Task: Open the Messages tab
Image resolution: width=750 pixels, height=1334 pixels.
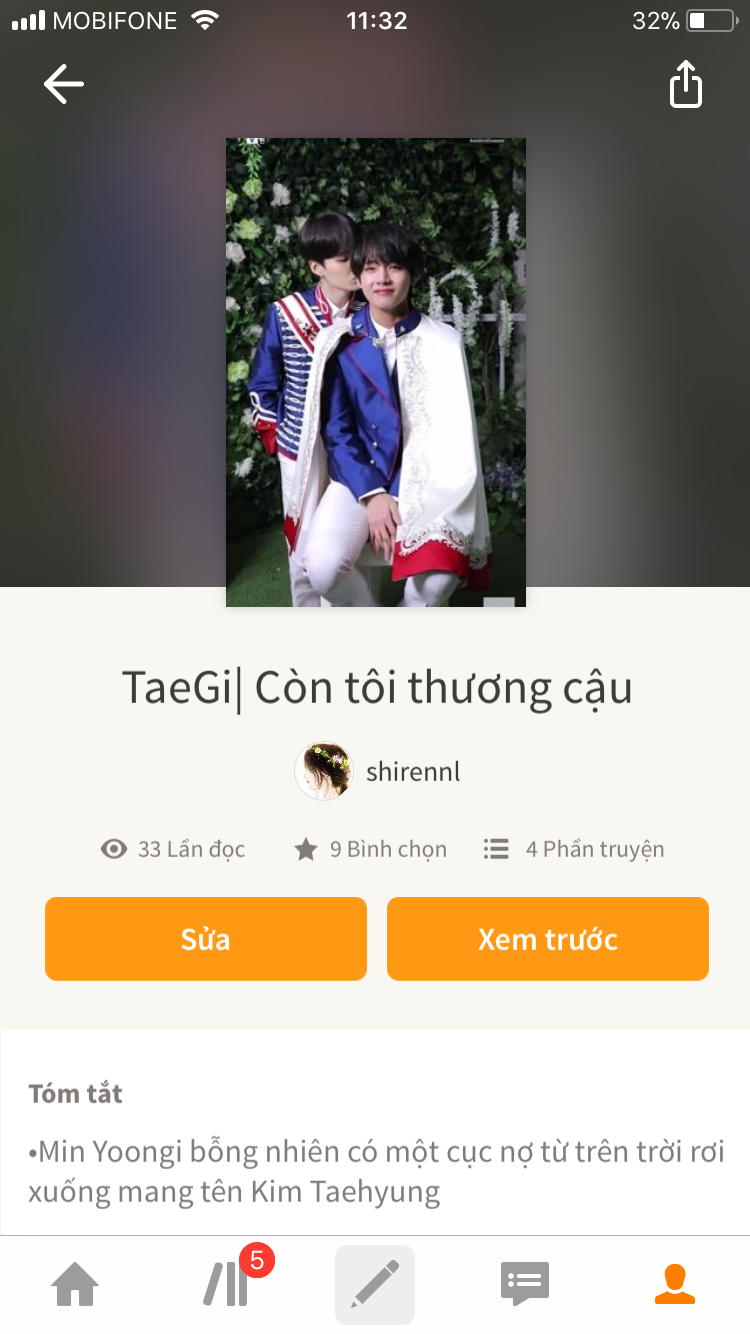Action: coord(525,1284)
